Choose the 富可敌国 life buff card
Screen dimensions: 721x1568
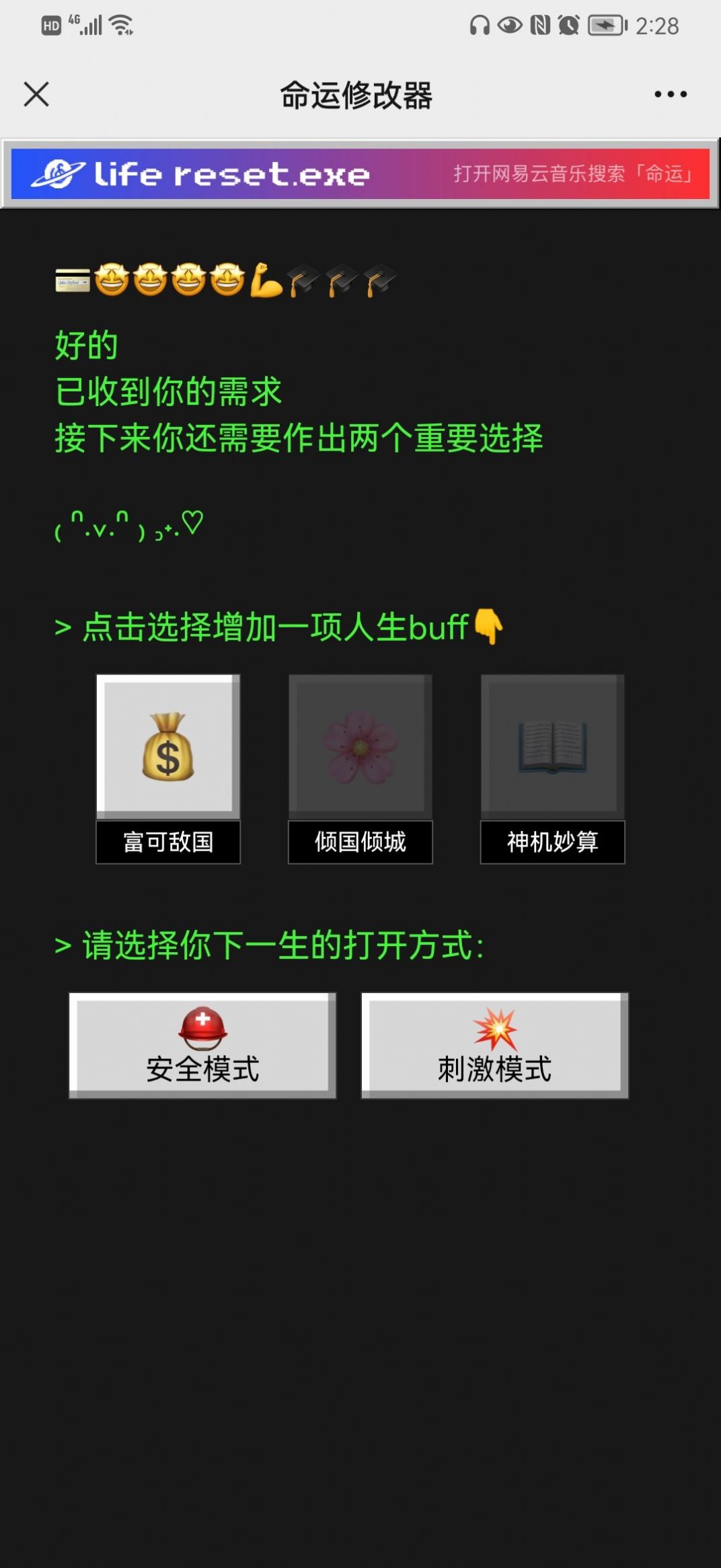pyautogui.click(x=169, y=770)
